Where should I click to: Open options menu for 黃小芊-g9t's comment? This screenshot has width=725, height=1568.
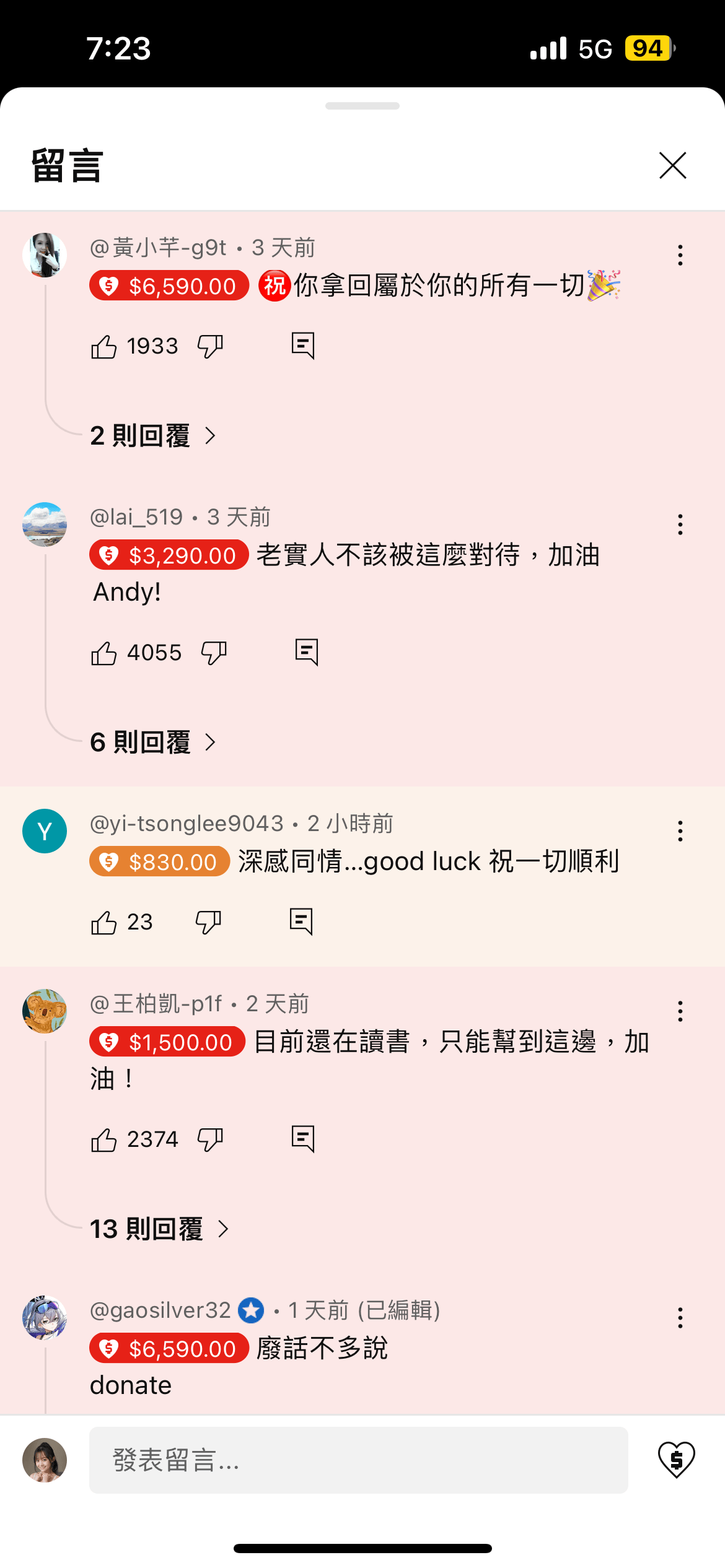[680, 255]
